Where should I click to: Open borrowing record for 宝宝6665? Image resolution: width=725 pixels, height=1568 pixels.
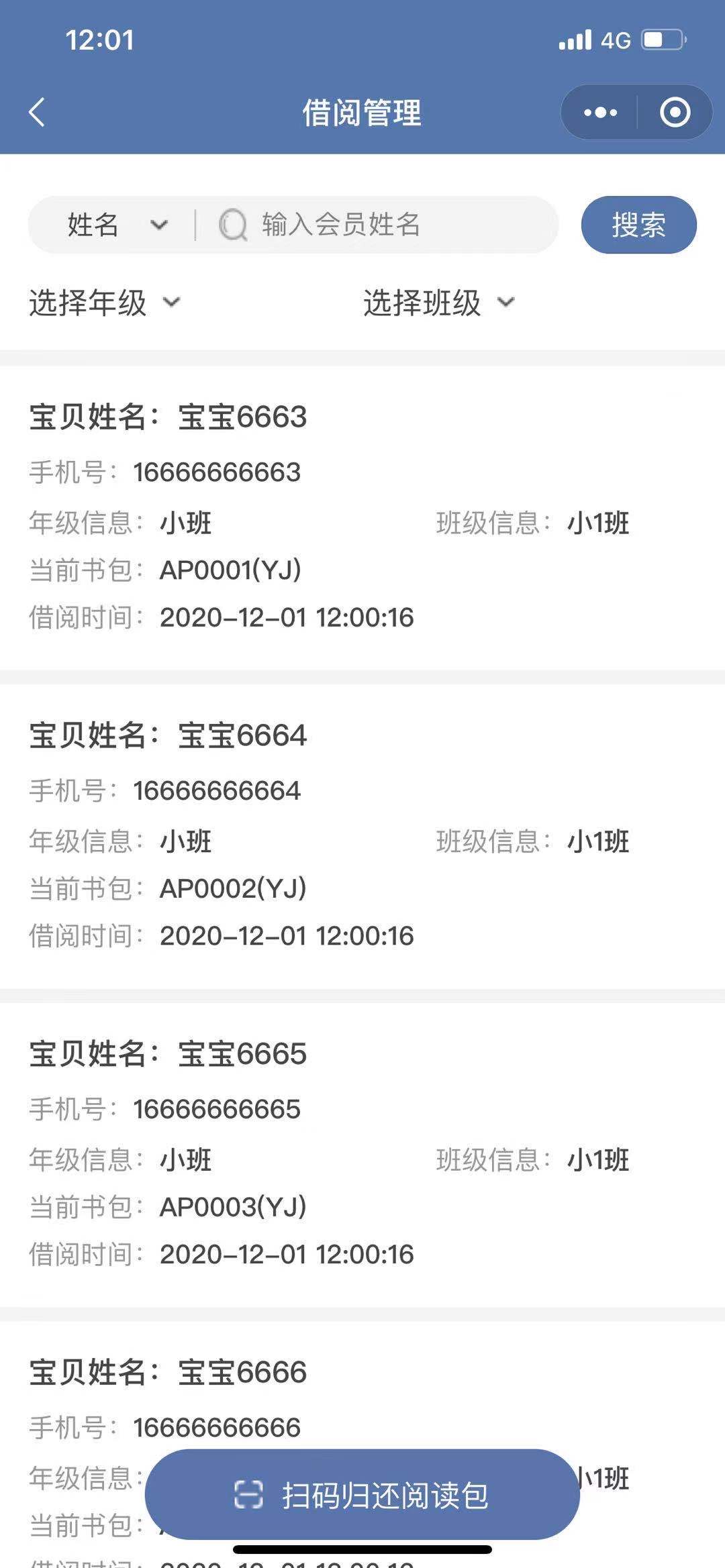click(x=362, y=1154)
